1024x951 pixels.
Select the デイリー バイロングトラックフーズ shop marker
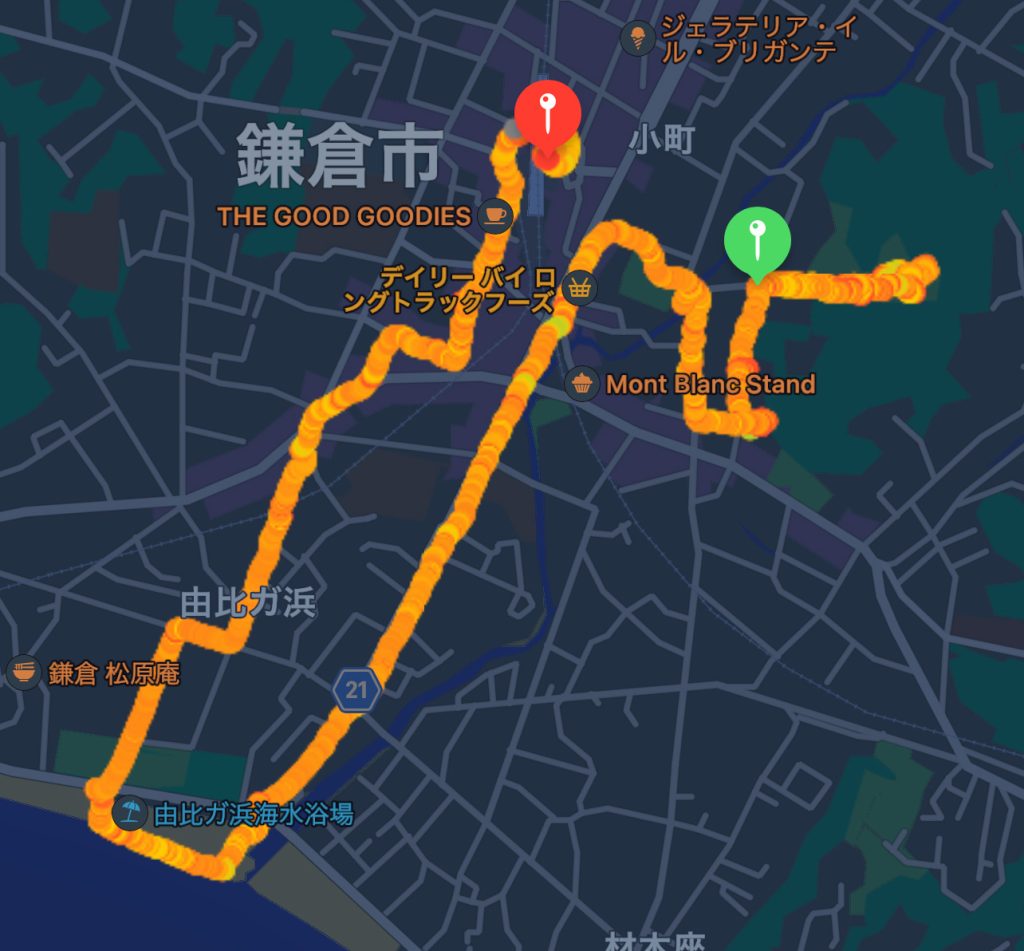[578, 287]
